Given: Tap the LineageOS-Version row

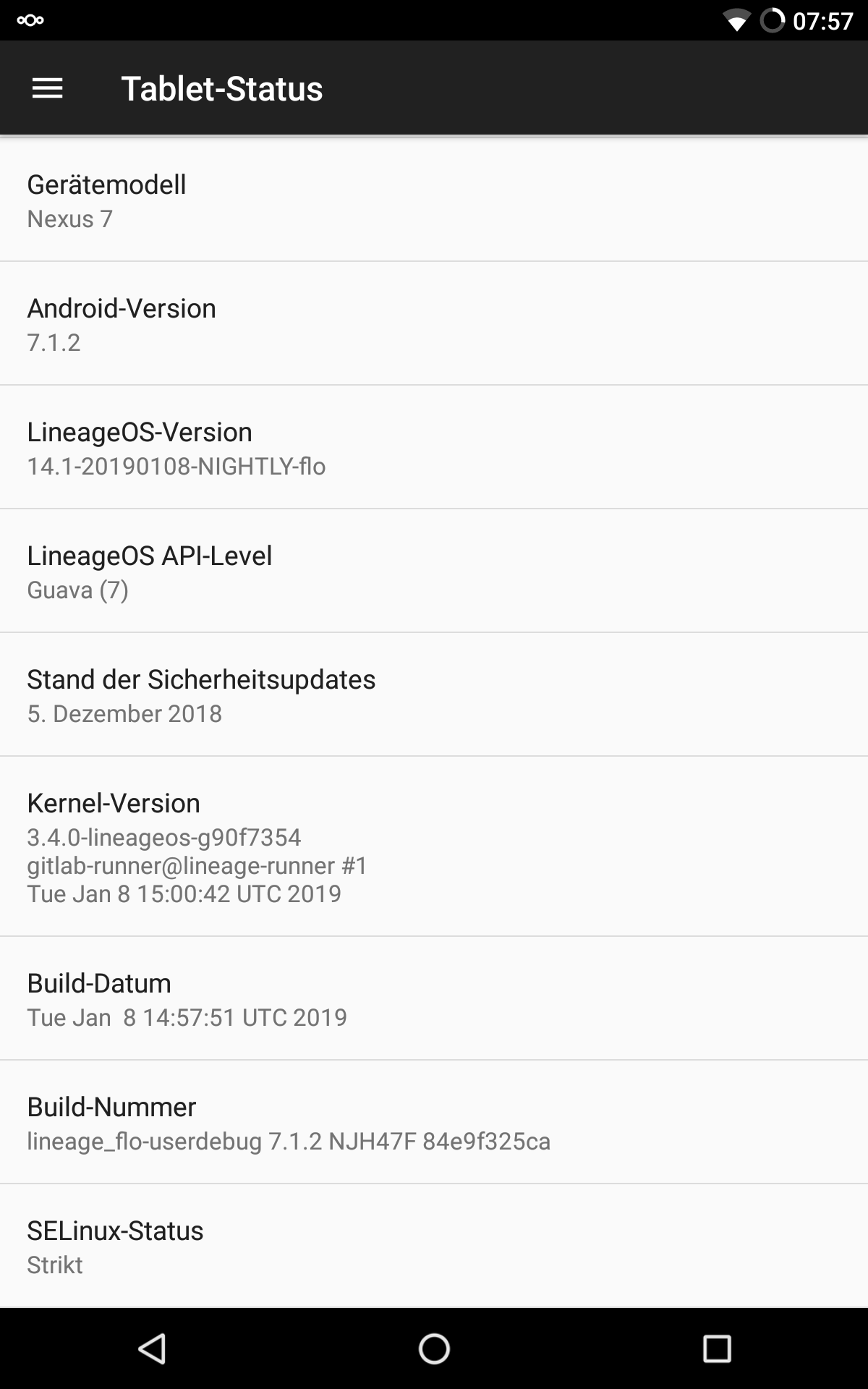Looking at the screenshot, I should tap(434, 448).
